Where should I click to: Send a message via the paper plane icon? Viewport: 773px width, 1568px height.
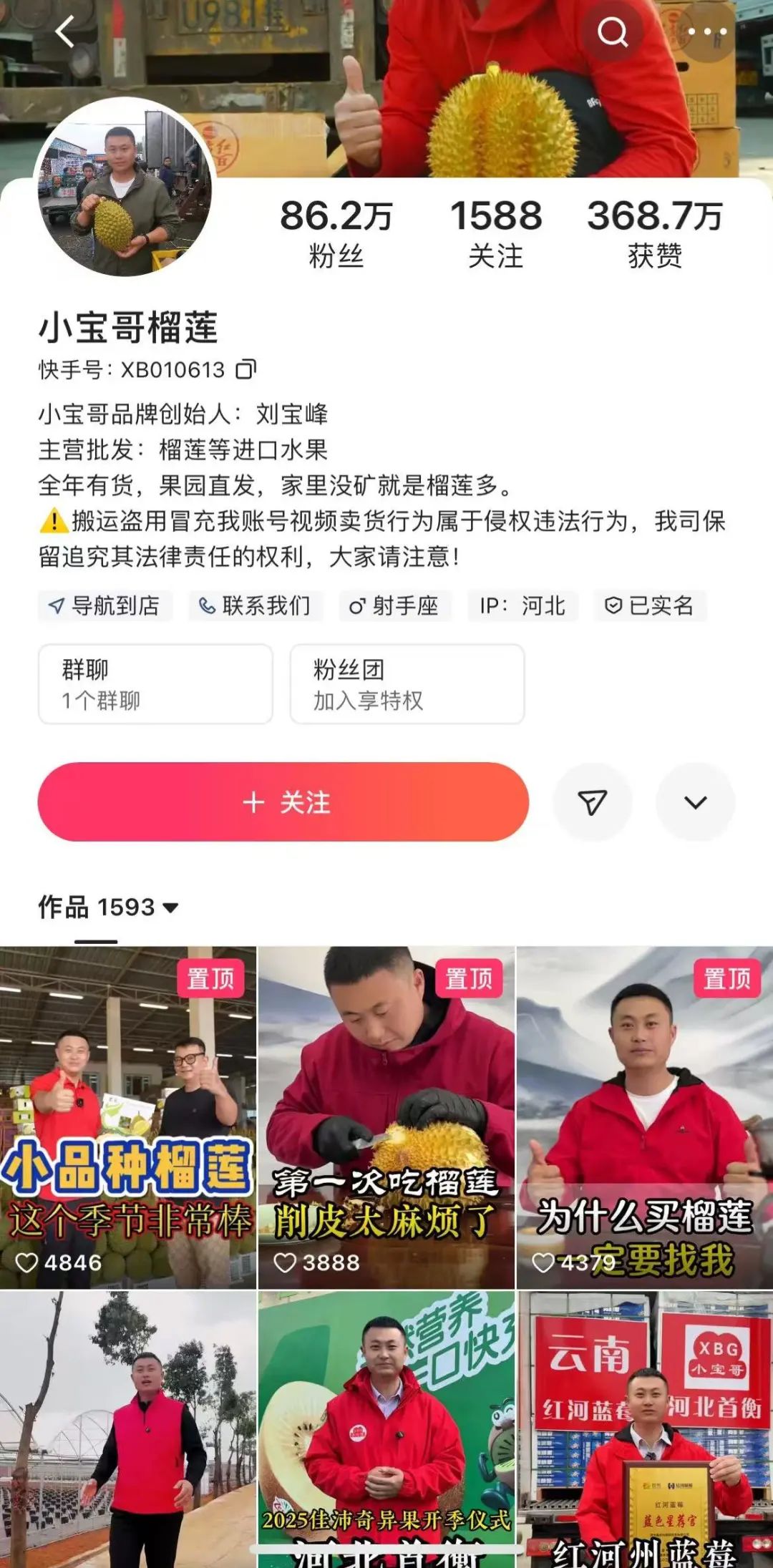click(592, 802)
